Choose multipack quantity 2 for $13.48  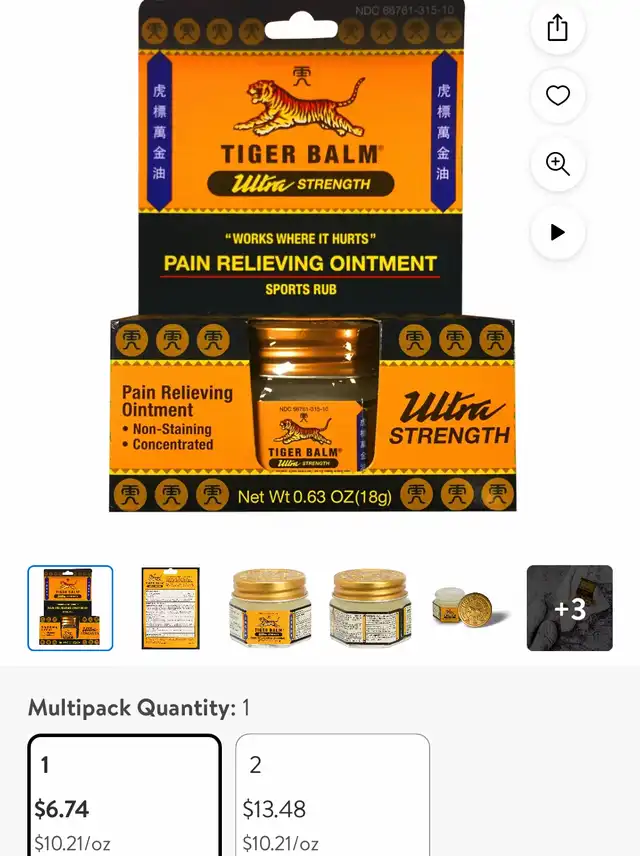point(332,796)
